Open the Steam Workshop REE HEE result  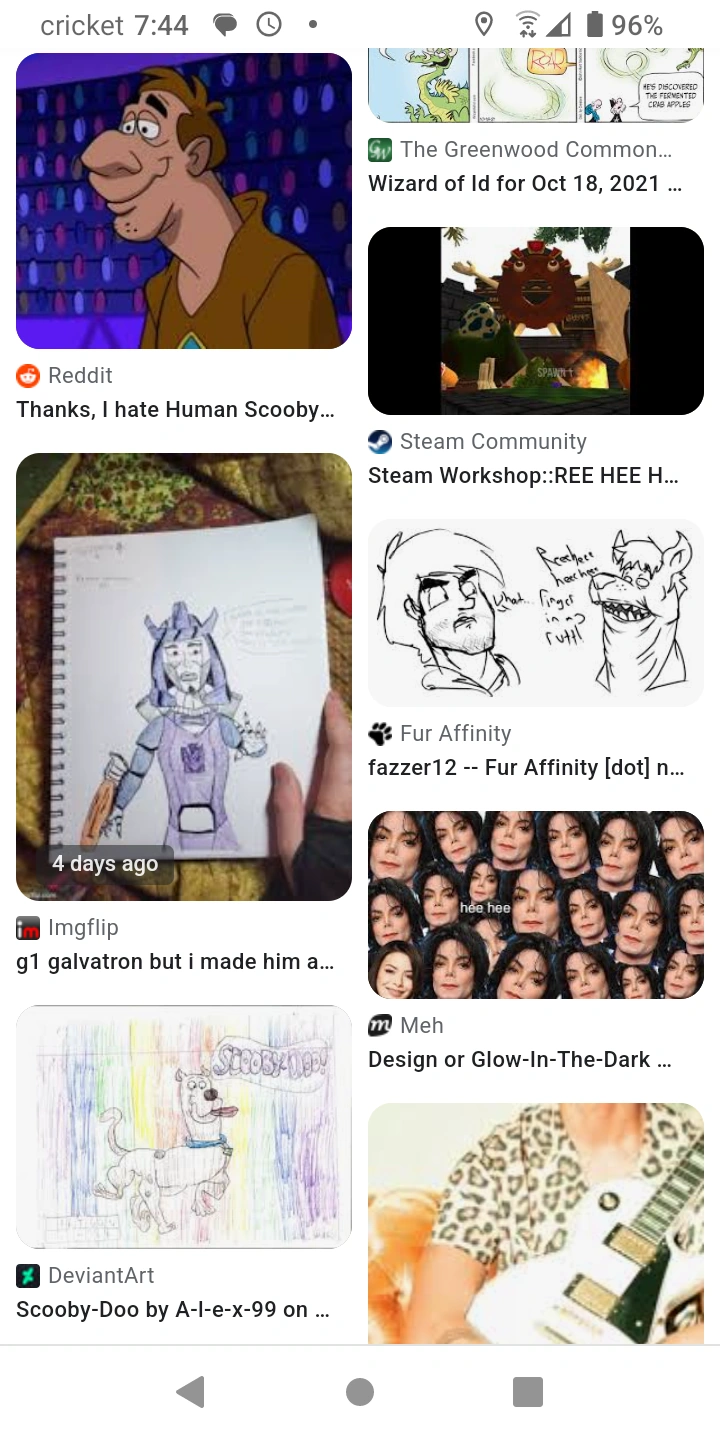[523, 475]
